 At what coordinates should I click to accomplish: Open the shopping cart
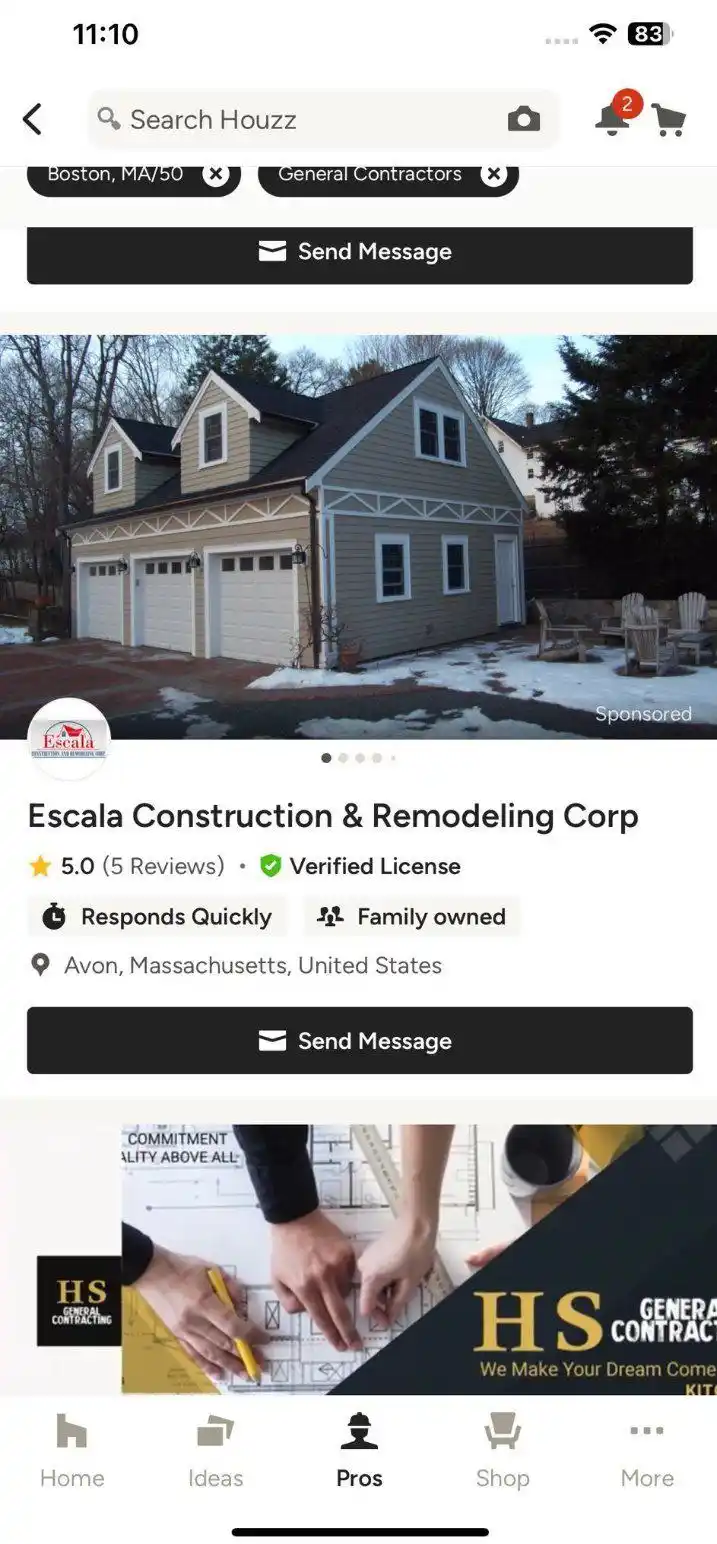click(x=668, y=120)
